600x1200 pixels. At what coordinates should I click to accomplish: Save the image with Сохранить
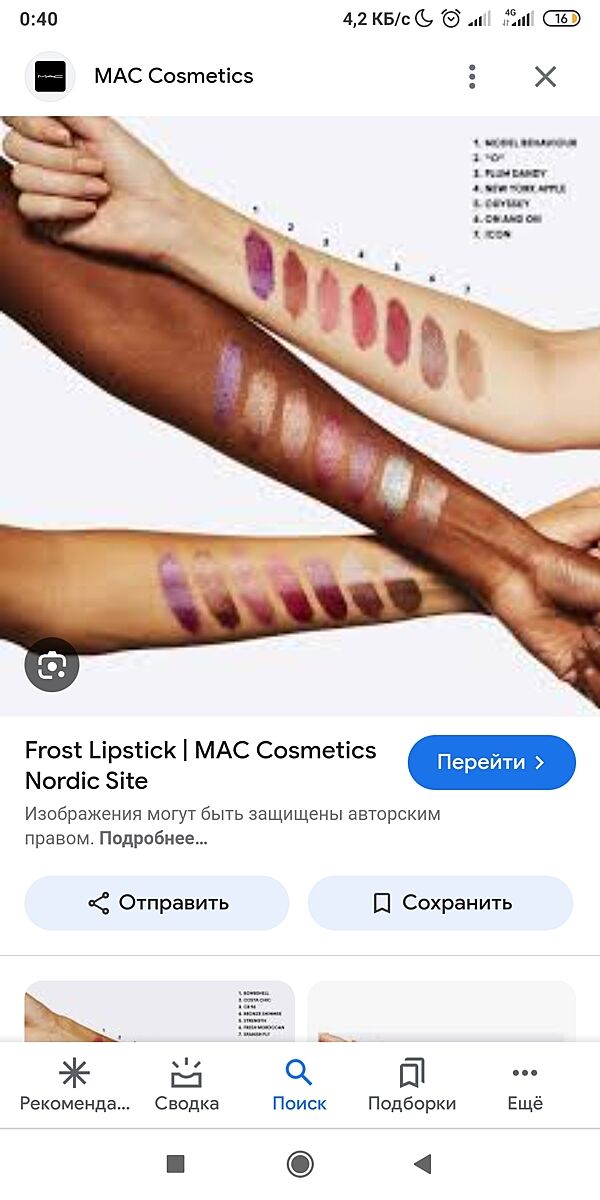pos(440,903)
